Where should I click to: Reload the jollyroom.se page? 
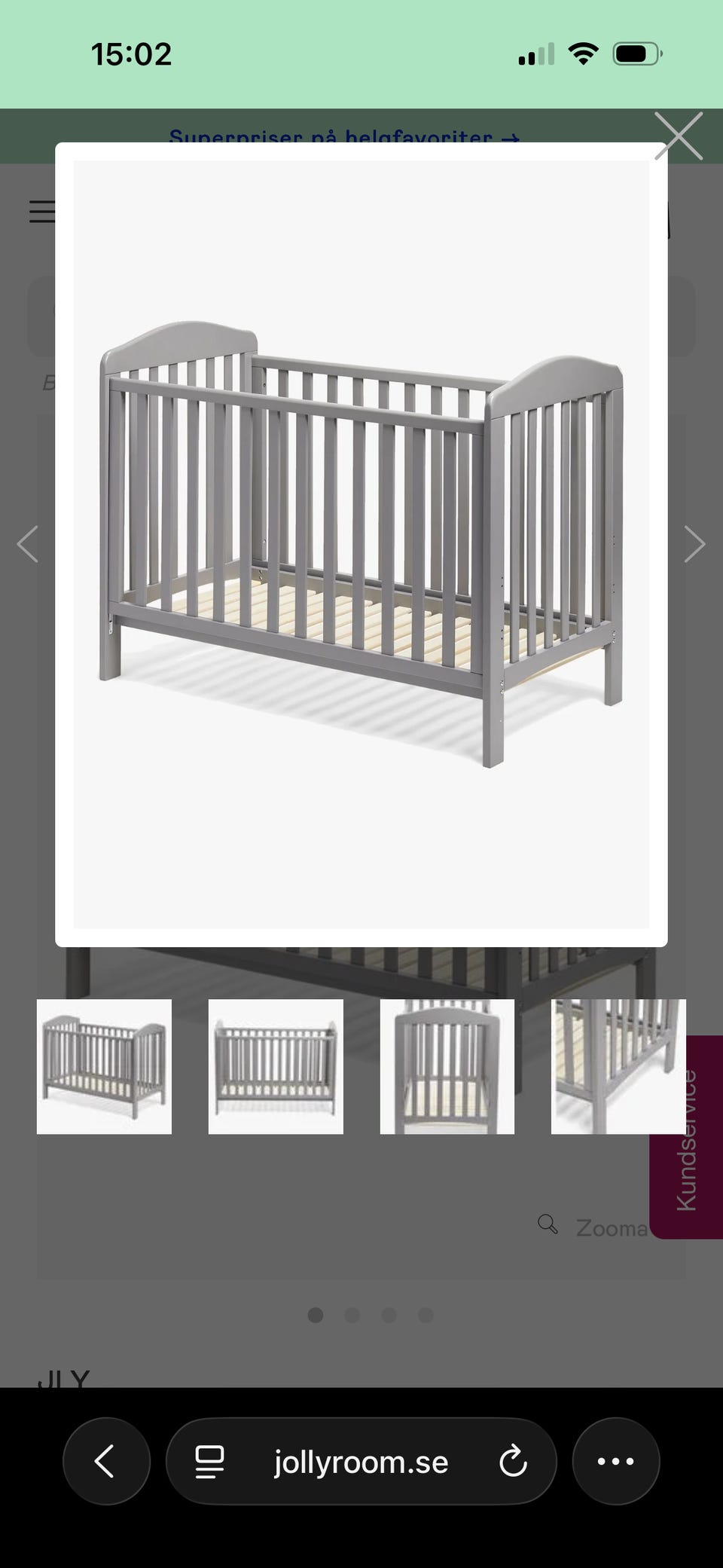[x=513, y=1461]
